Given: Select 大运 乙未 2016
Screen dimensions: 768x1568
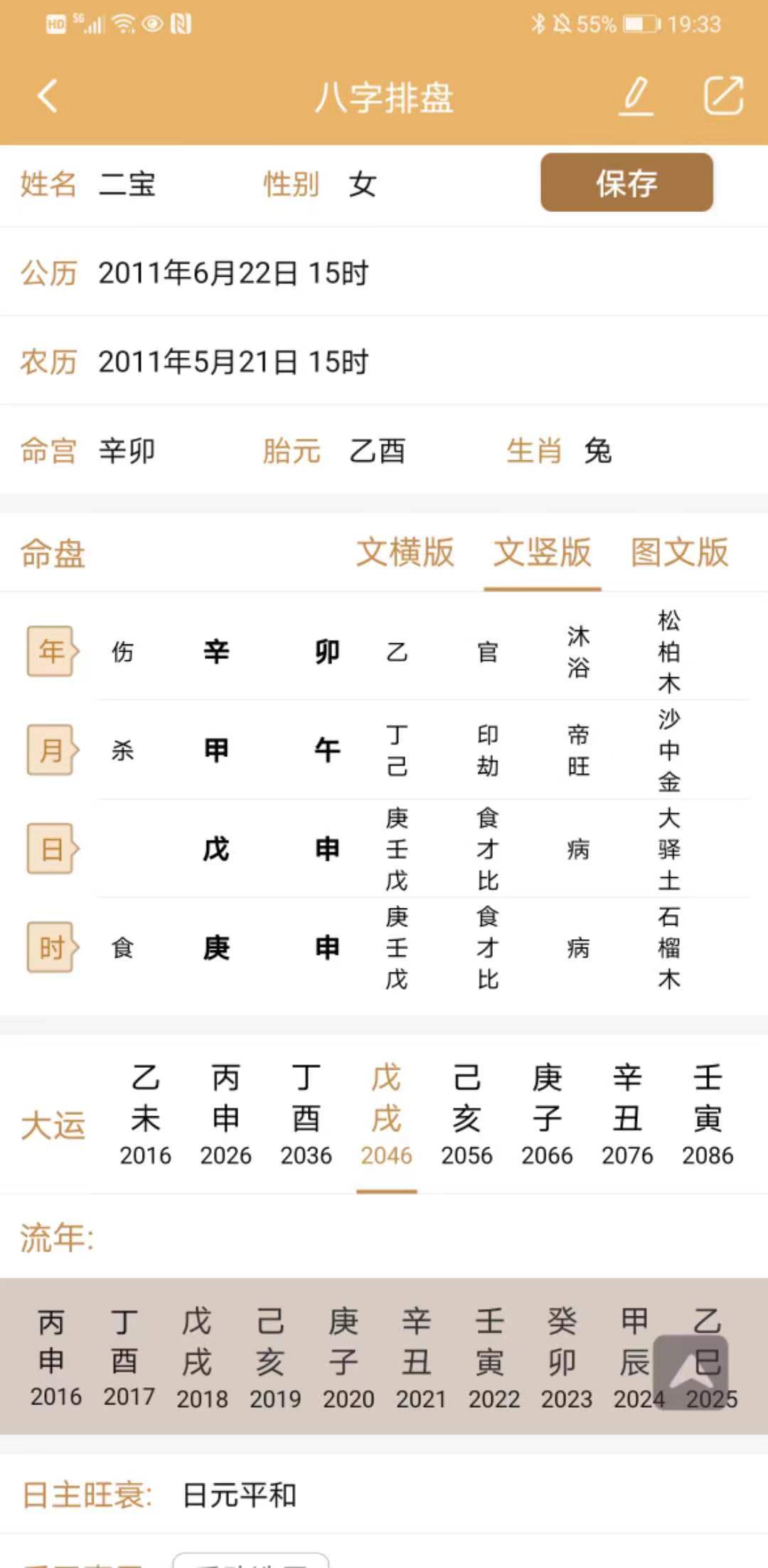Looking at the screenshot, I should (145, 1115).
